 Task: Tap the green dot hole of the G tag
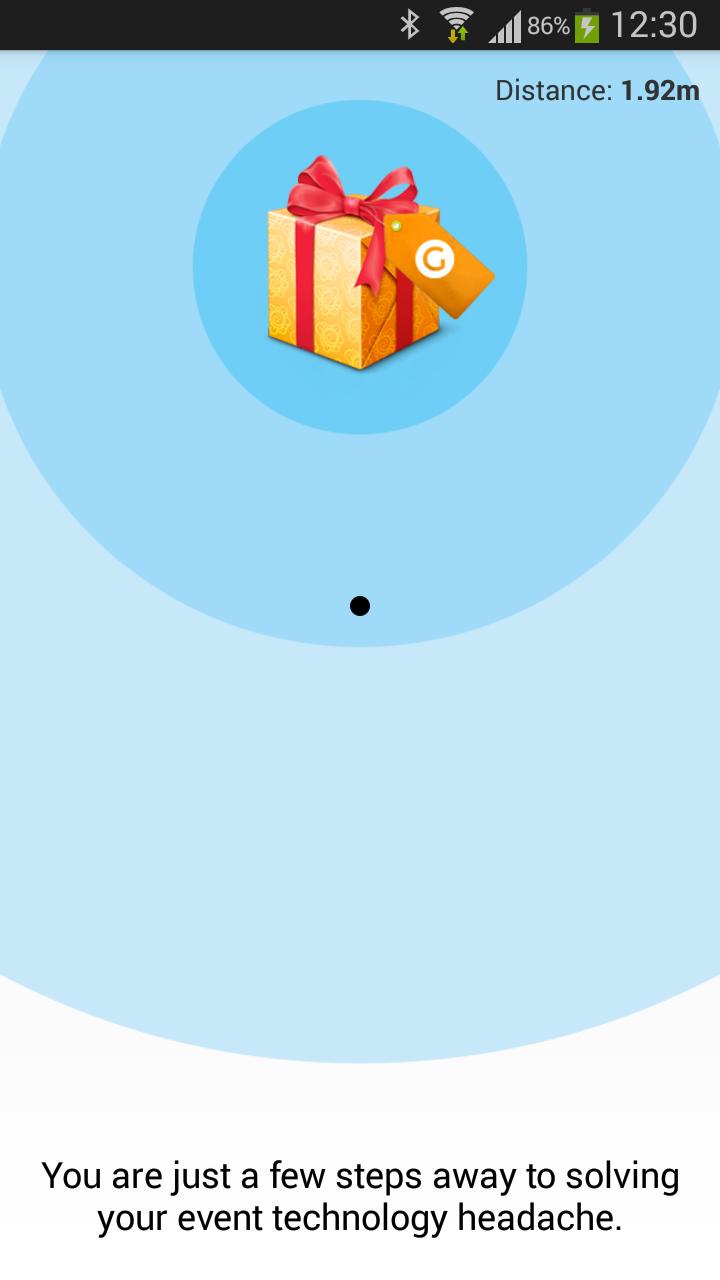tap(396, 225)
